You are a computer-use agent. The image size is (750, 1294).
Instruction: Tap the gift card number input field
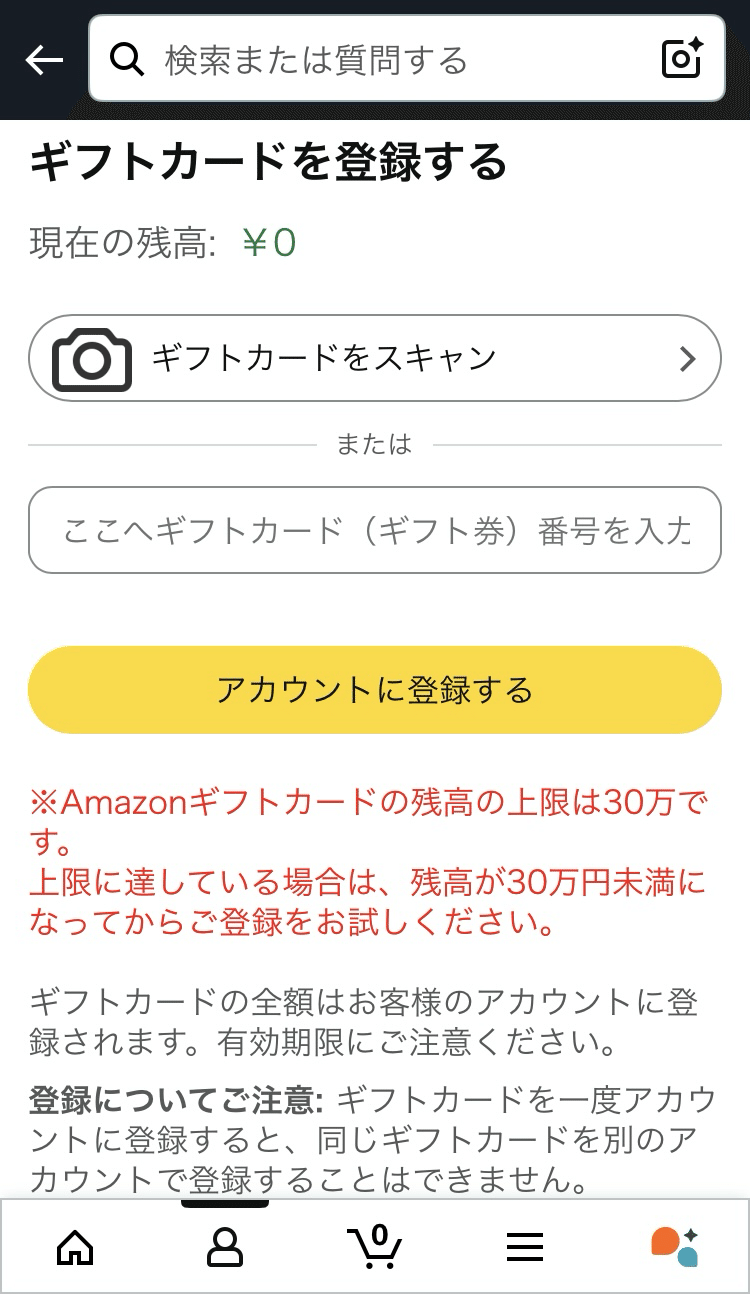375,529
